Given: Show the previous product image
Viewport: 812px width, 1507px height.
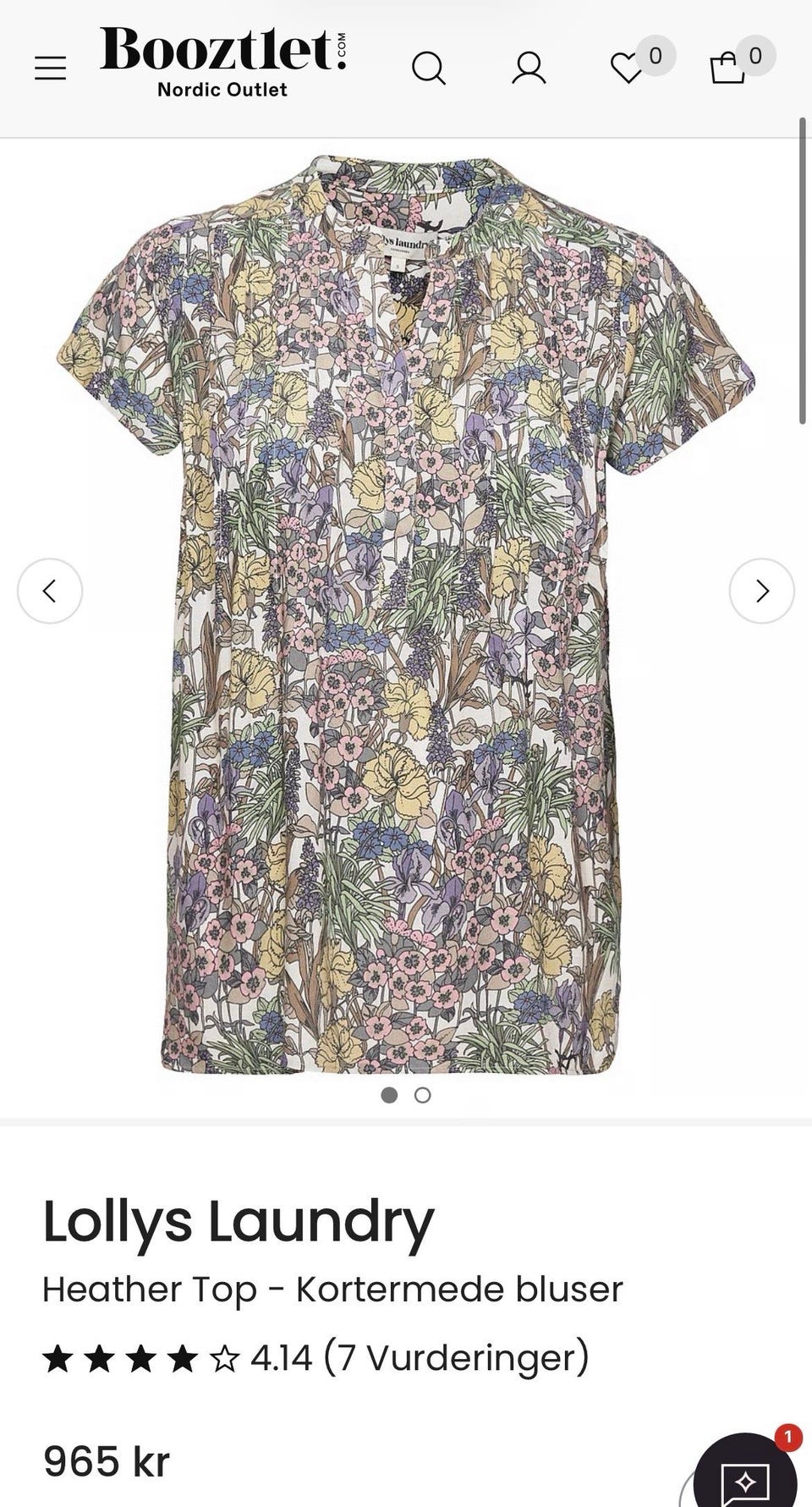Looking at the screenshot, I should tap(50, 591).
